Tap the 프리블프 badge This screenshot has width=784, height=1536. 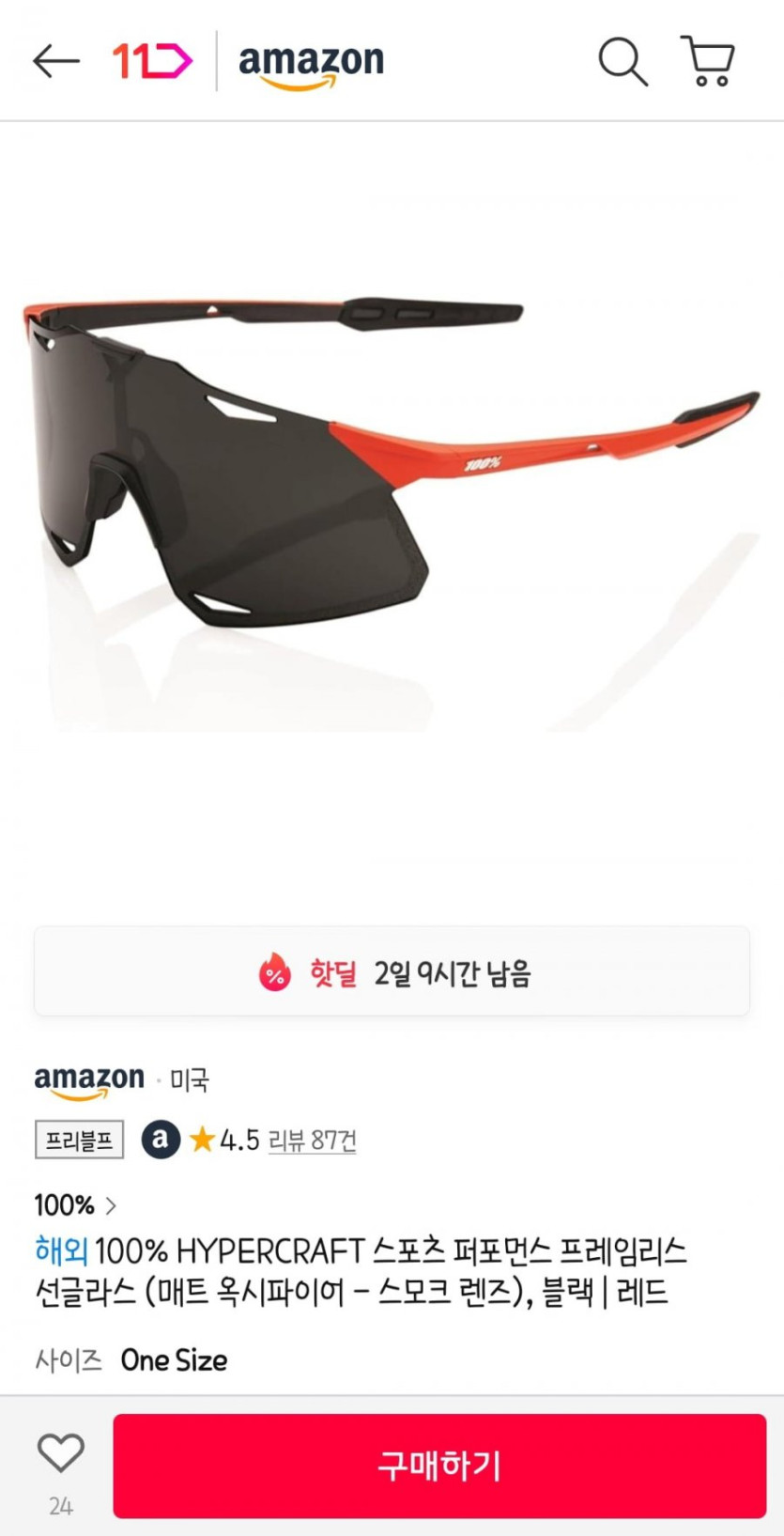[x=80, y=1140]
